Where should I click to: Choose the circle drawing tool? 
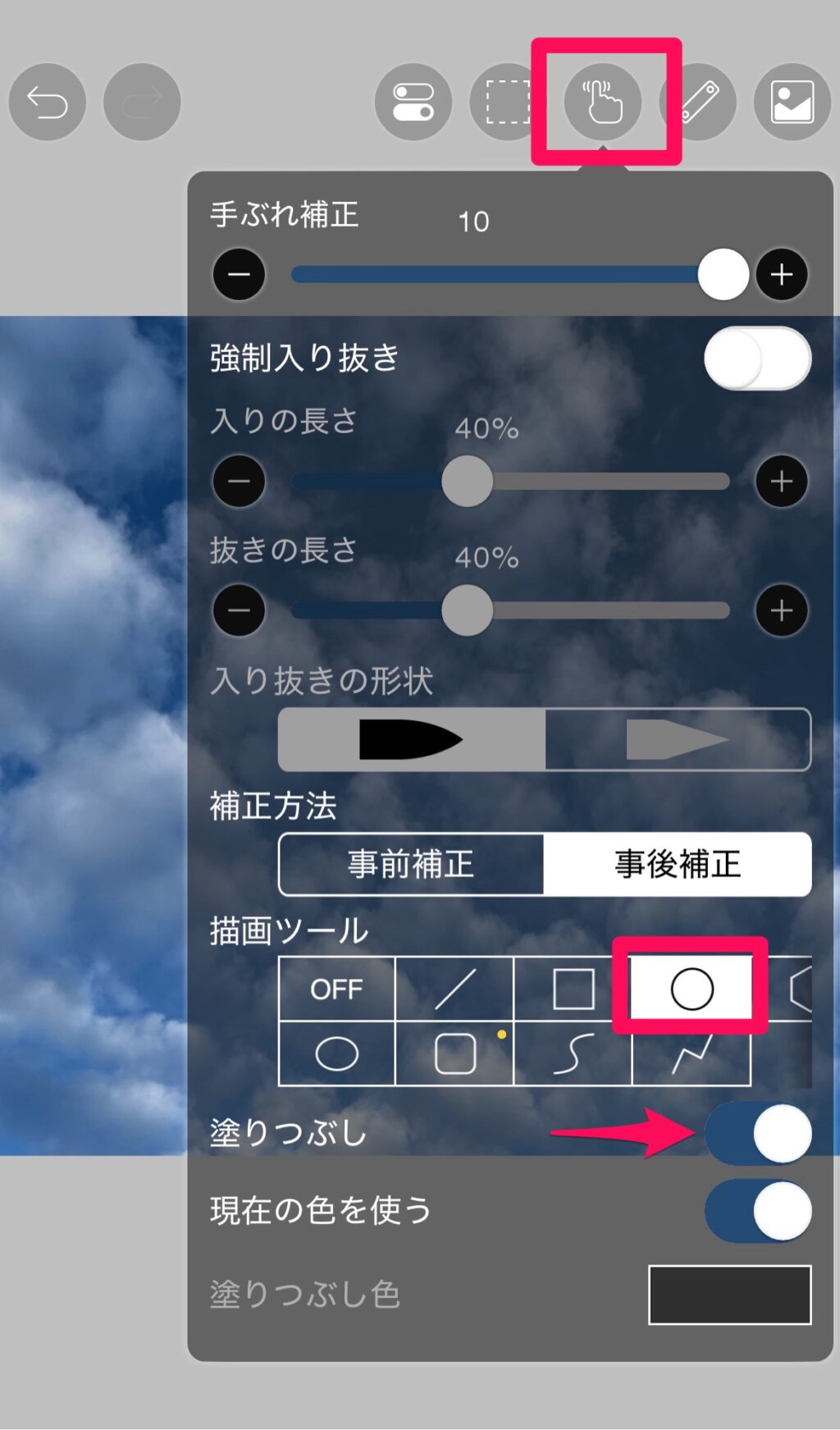[692, 989]
